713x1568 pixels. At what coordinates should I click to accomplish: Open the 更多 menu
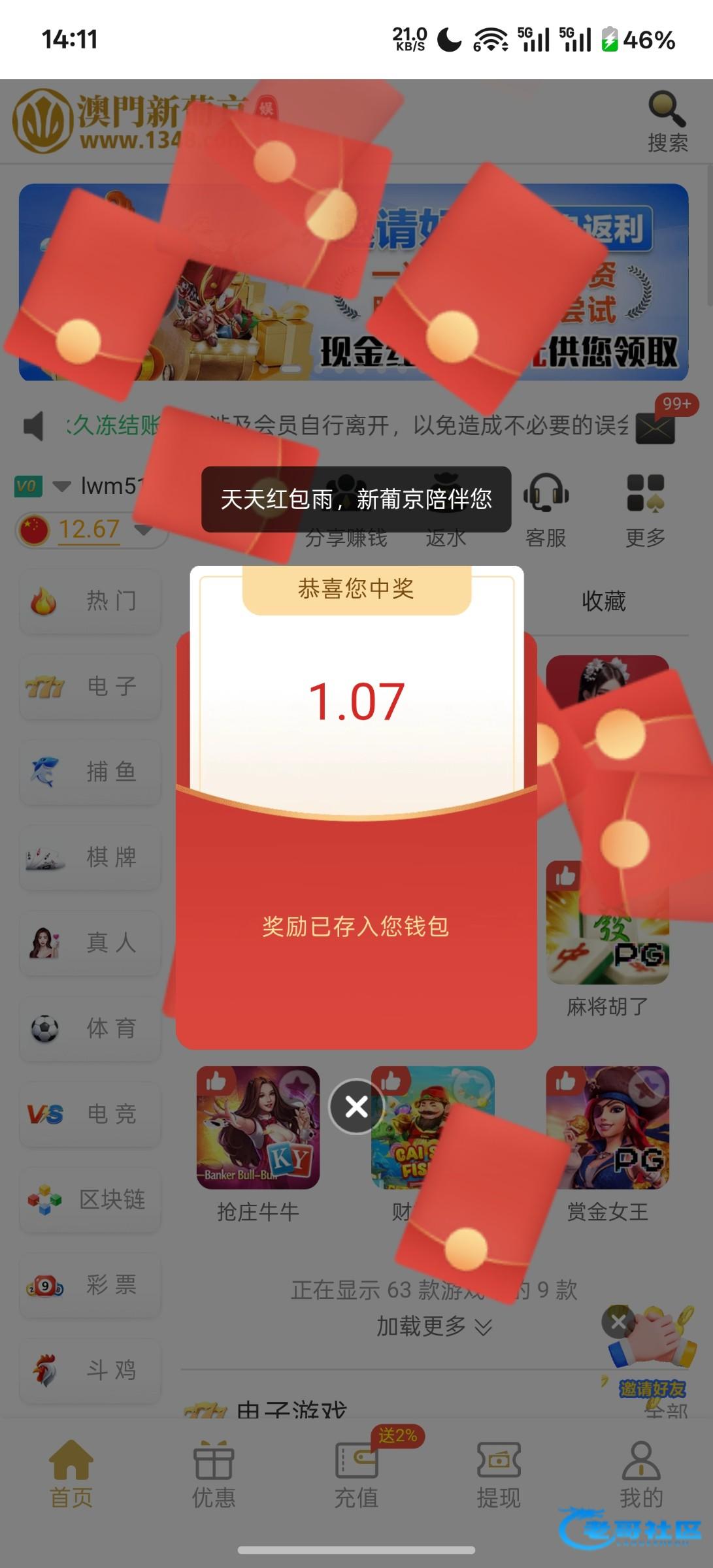pos(645,510)
